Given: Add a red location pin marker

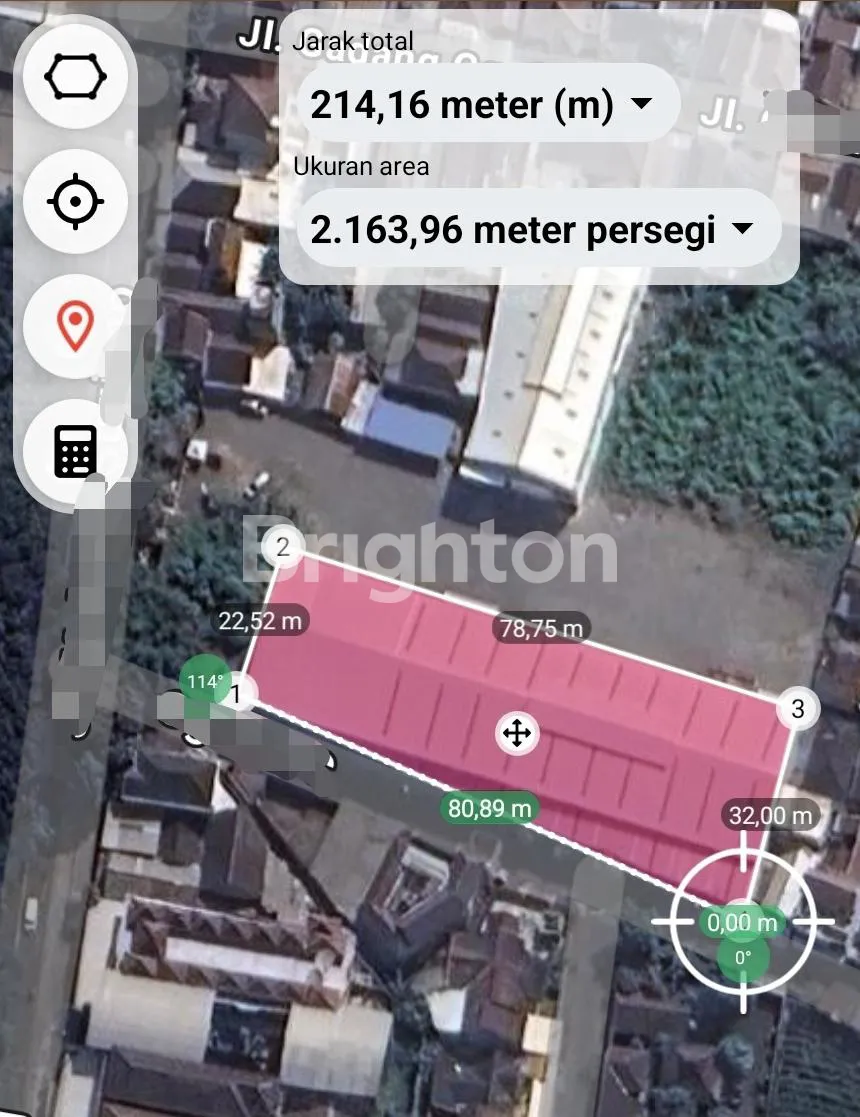Looking at the screenshot, I should 75,327.
